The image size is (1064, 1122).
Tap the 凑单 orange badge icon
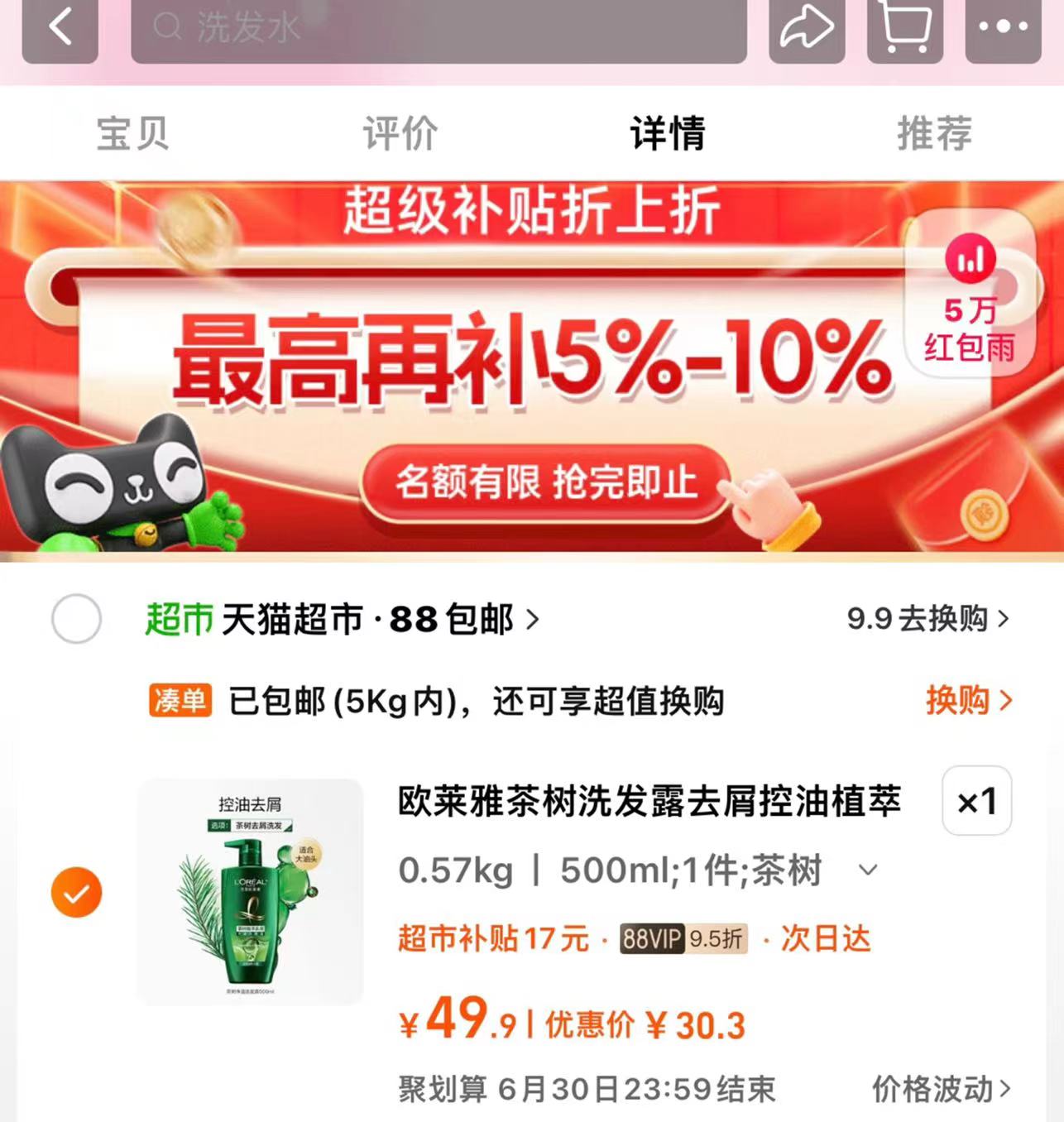[x=178, y=700]
